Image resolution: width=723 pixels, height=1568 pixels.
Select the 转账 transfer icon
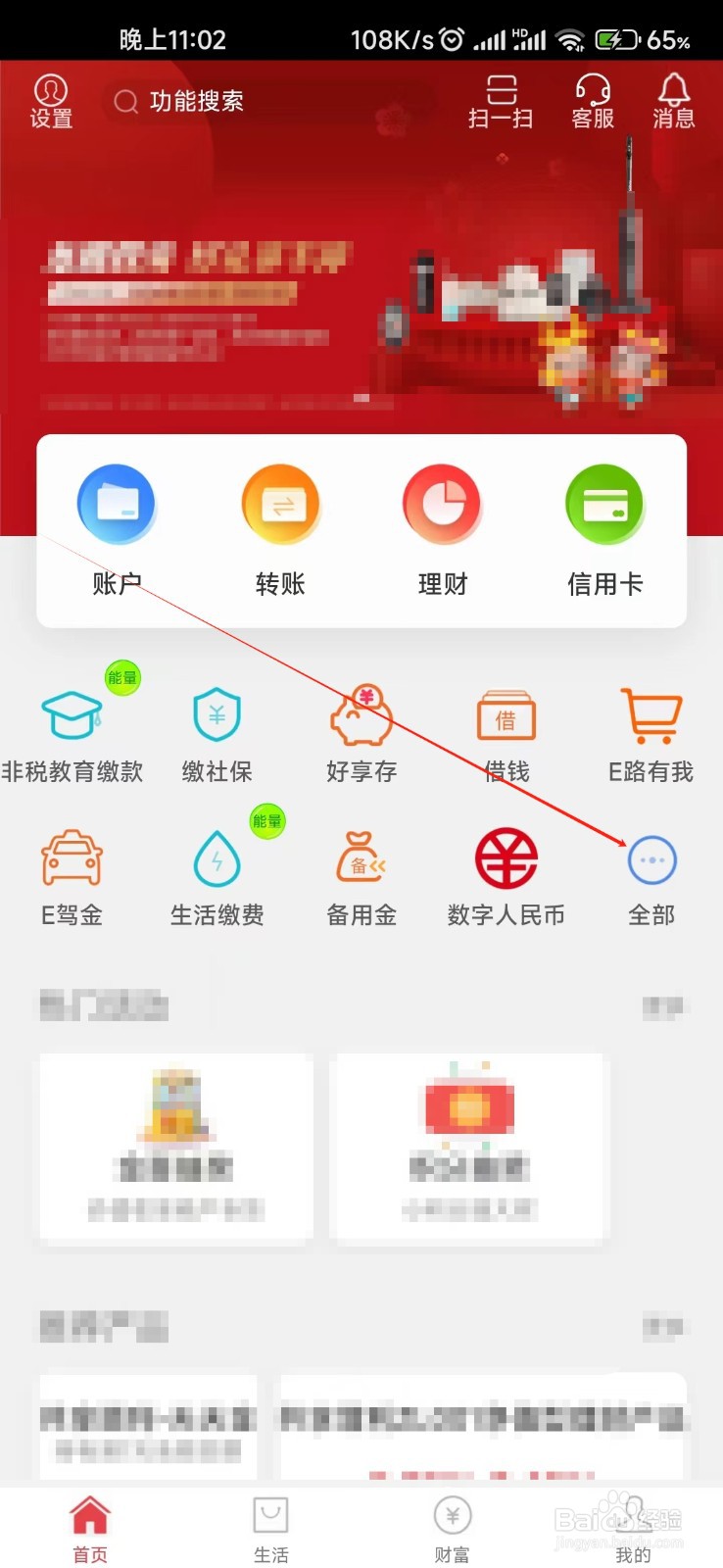point(279,503)
